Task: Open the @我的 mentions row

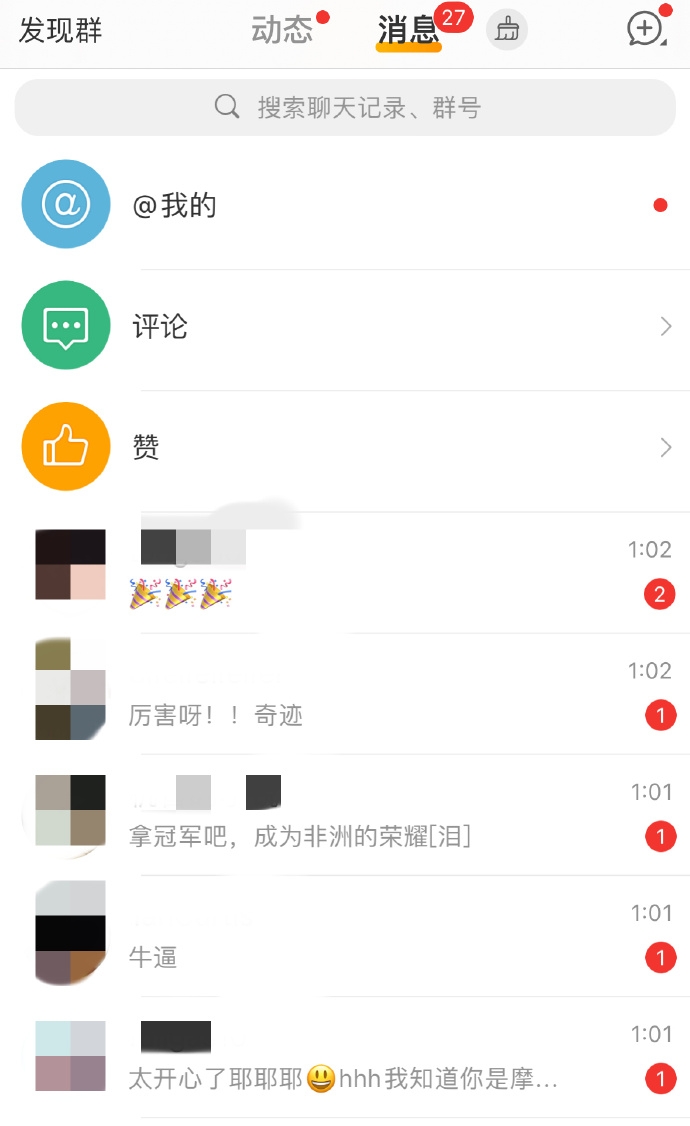Action: tap(345, 206)
